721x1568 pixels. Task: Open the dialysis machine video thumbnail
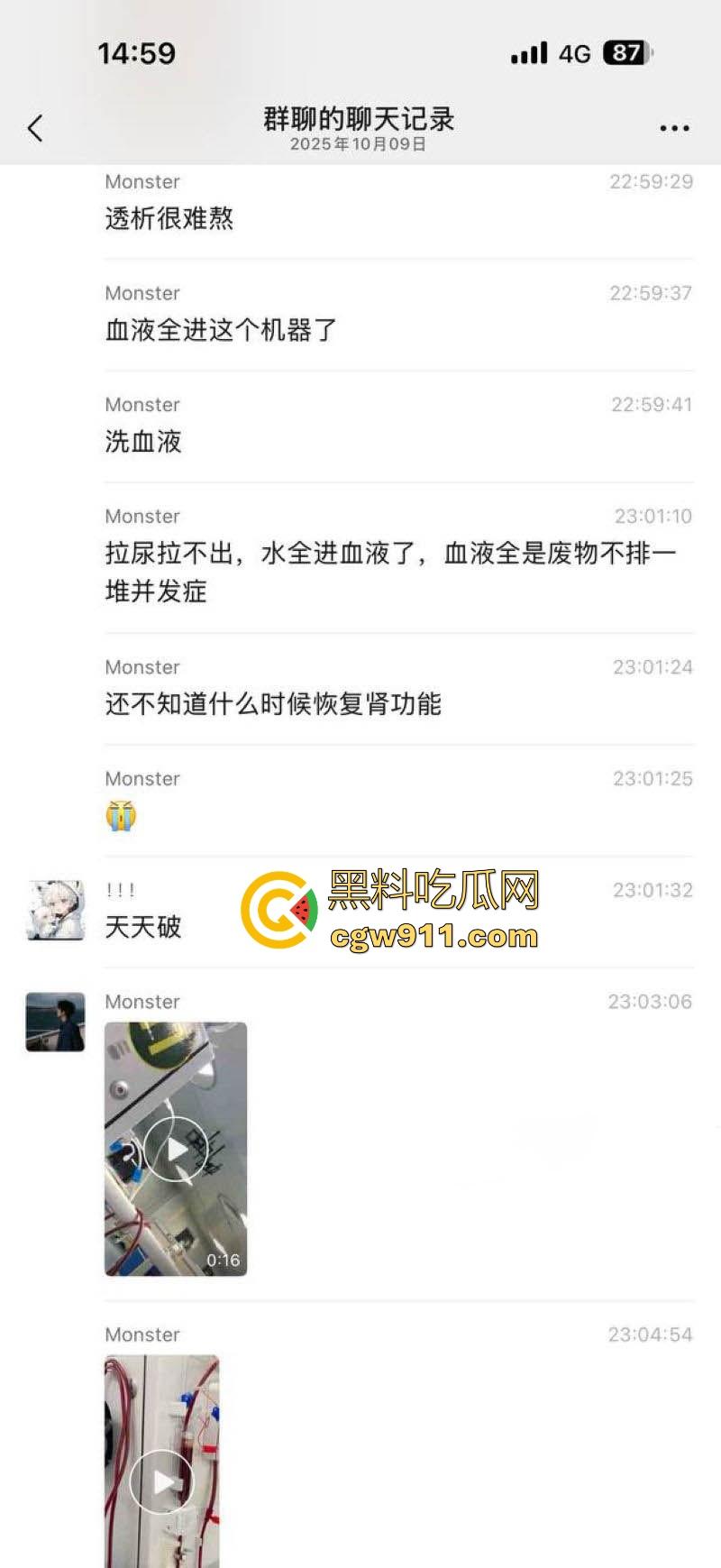click(177, 1149)
